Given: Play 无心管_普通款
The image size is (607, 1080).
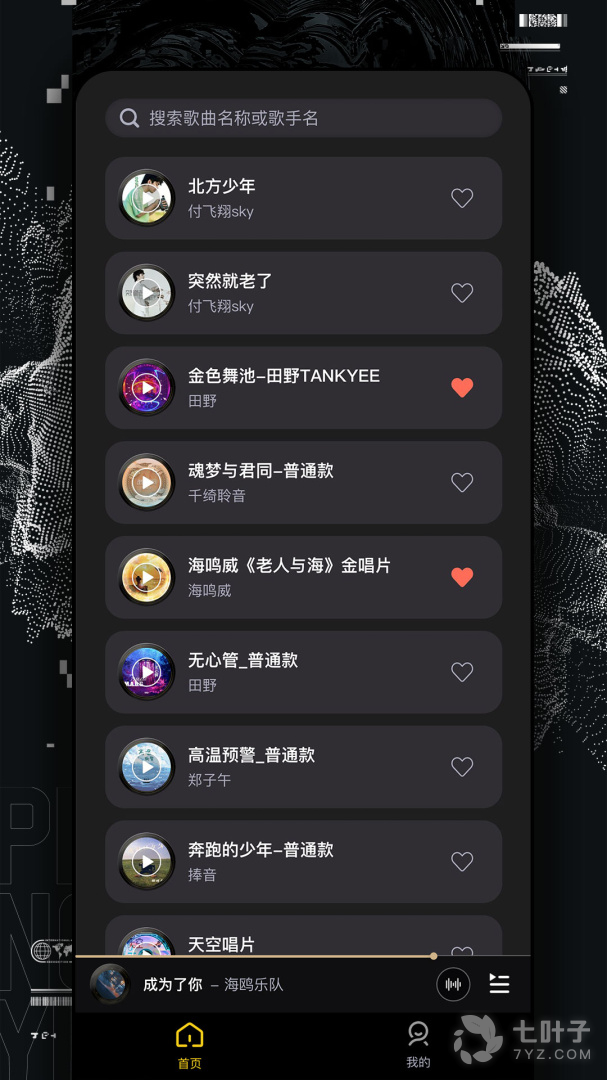Looking at the screenshot, I should pyautogui.click(x=147, y=672).
